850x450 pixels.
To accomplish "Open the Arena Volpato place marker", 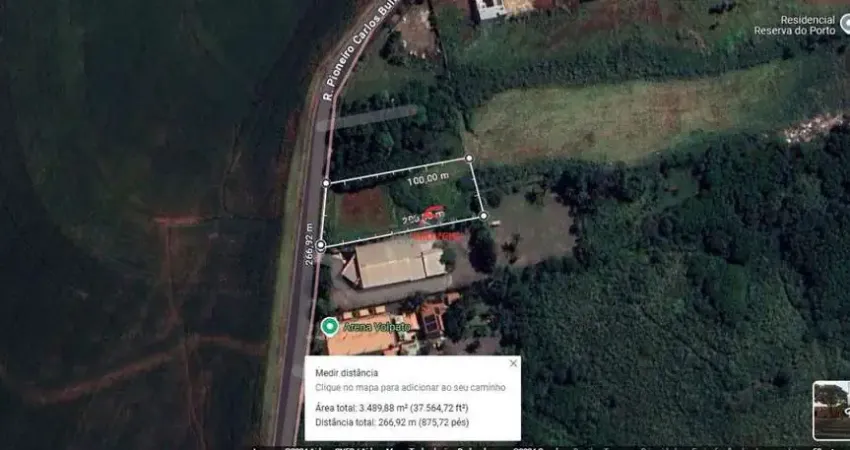I will pyautogui.click(x=329, y=327).
